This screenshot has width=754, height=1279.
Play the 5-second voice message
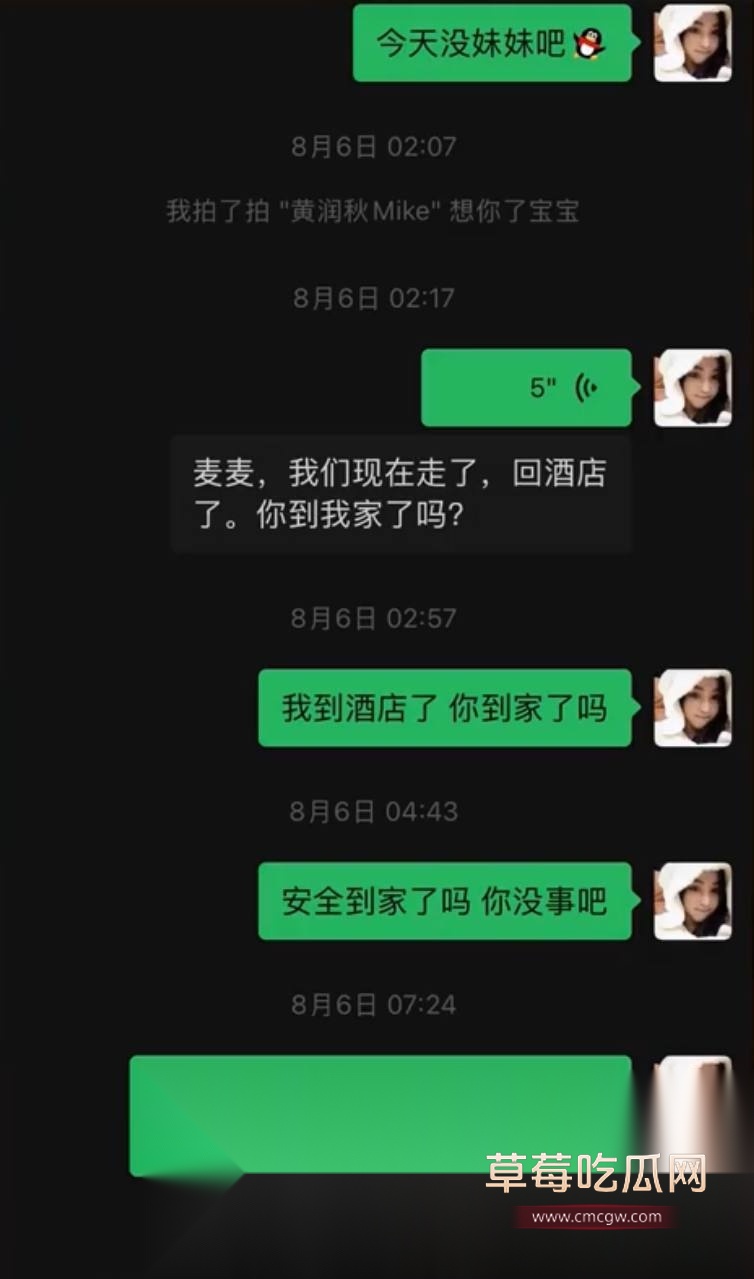pos(525,387)
